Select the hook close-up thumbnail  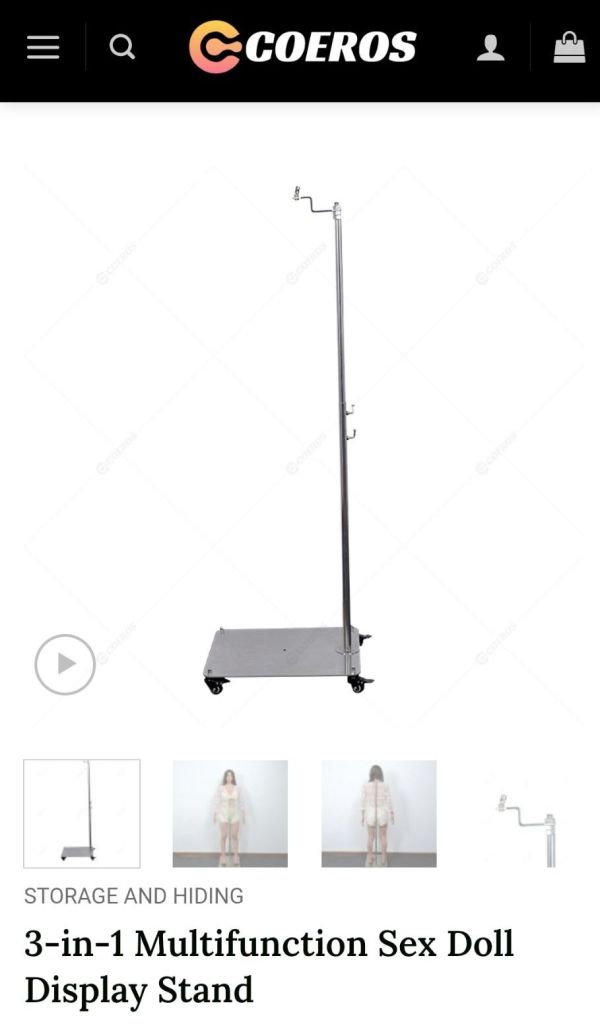click(528, 813)
